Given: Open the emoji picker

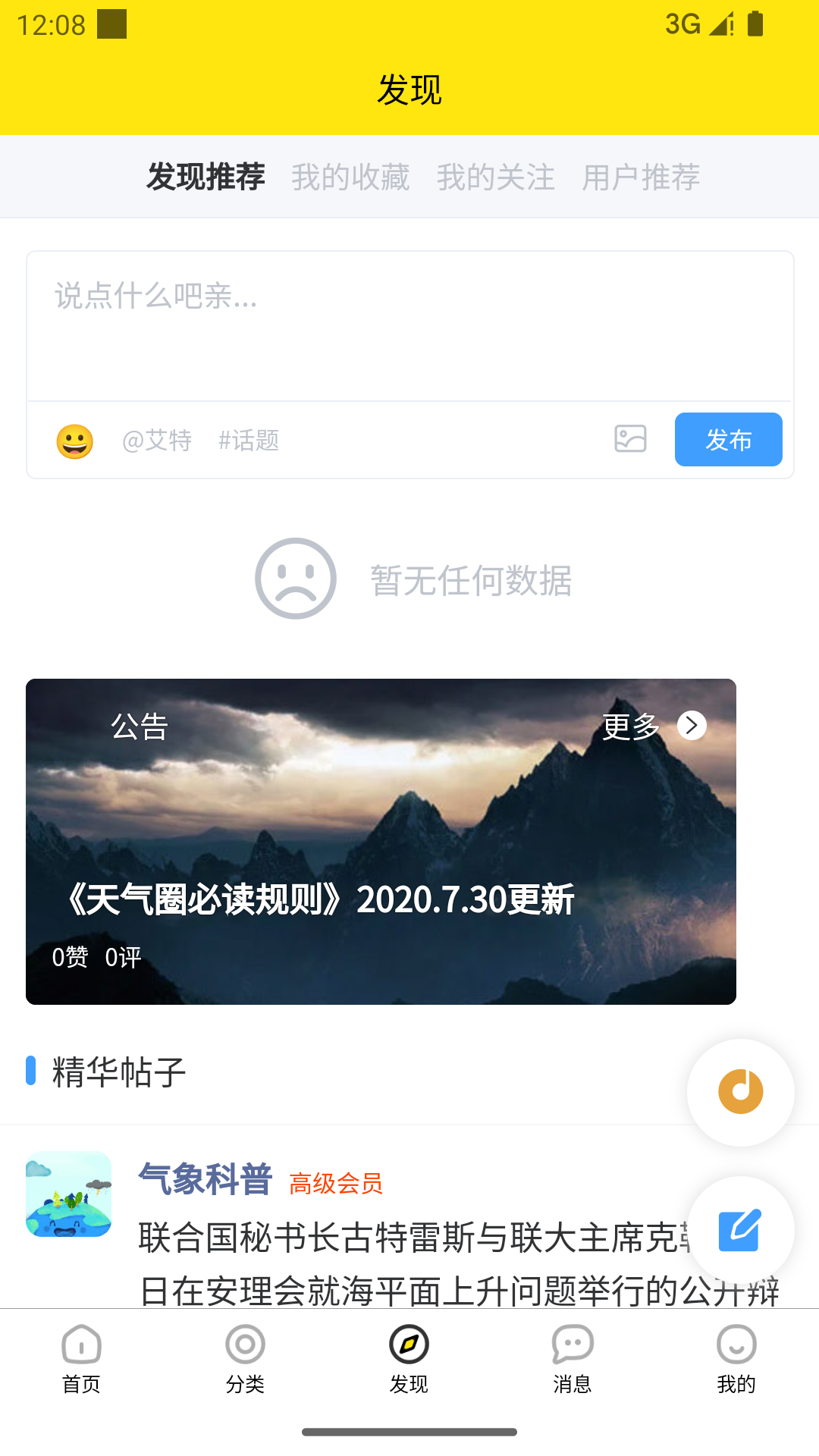Looking at the screenshot, I should point(75,441).
